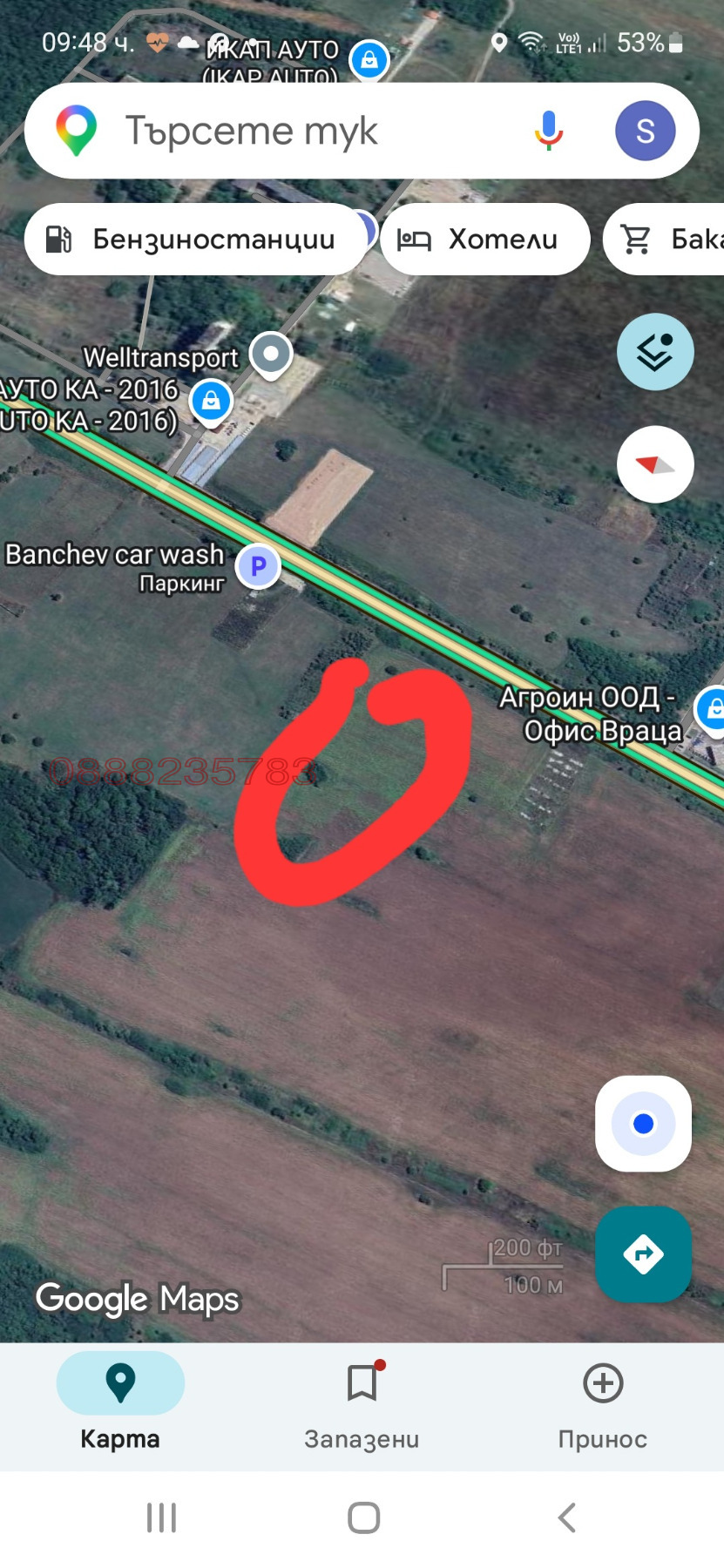Start voice search with the microphone
Viewport: 724px width, 1568px height.
548,132
